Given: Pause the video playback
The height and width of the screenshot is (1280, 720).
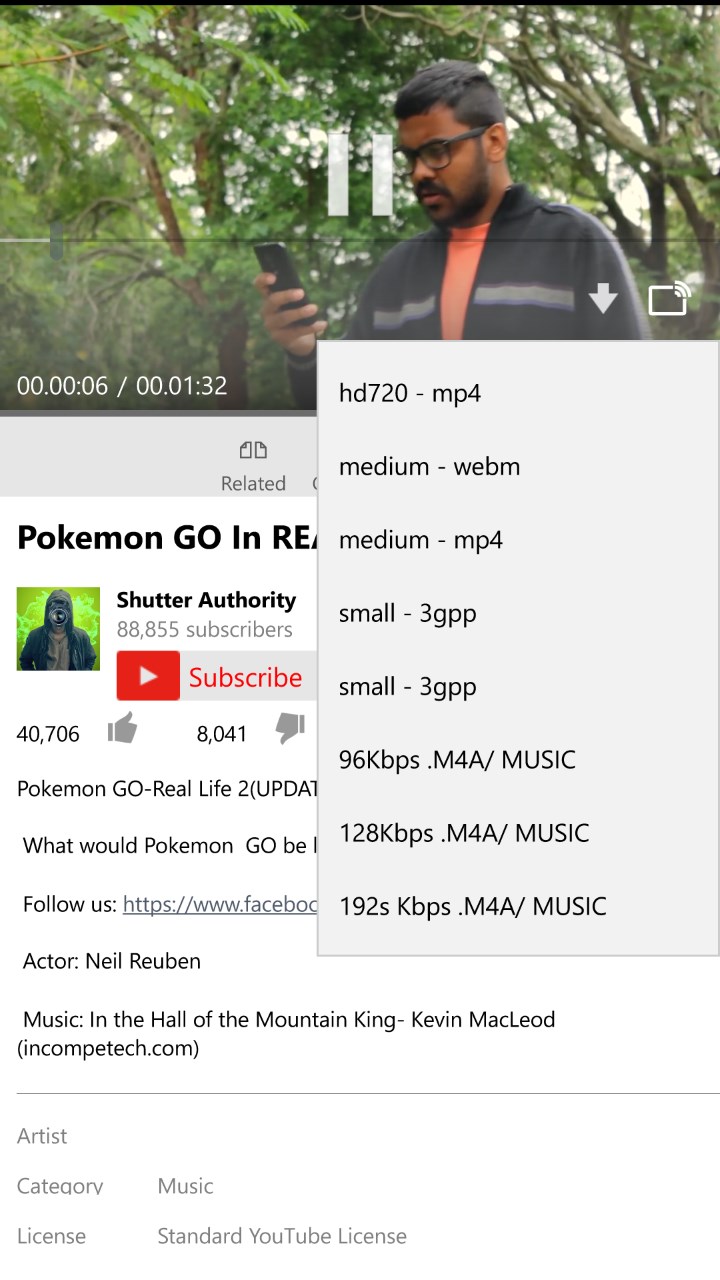Looking at the screenshot, I should click(x=360, y=175).
